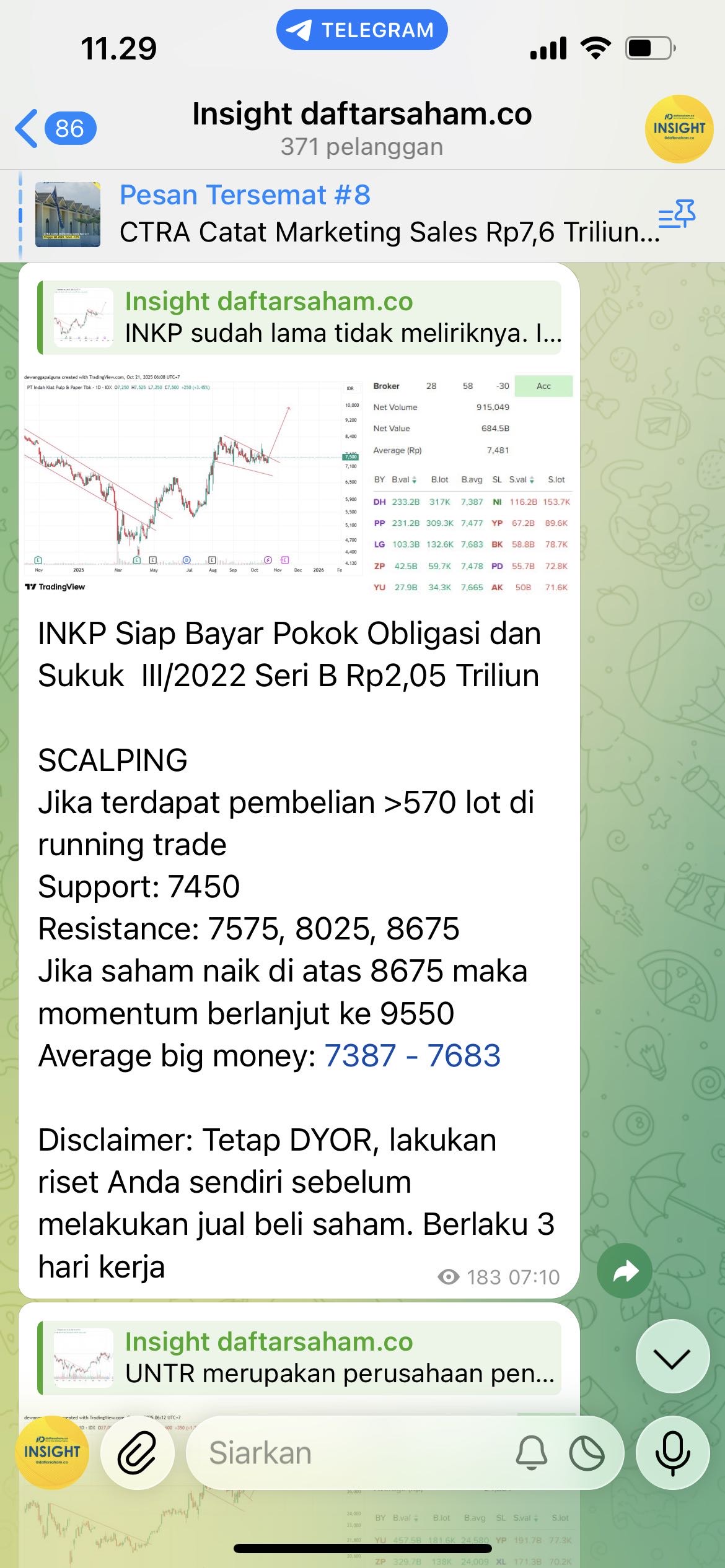Image resolution: width=725 pixels, height=1568 pixels.
Task: Mute channel notifications using the bell icon
Action: 531,1453
